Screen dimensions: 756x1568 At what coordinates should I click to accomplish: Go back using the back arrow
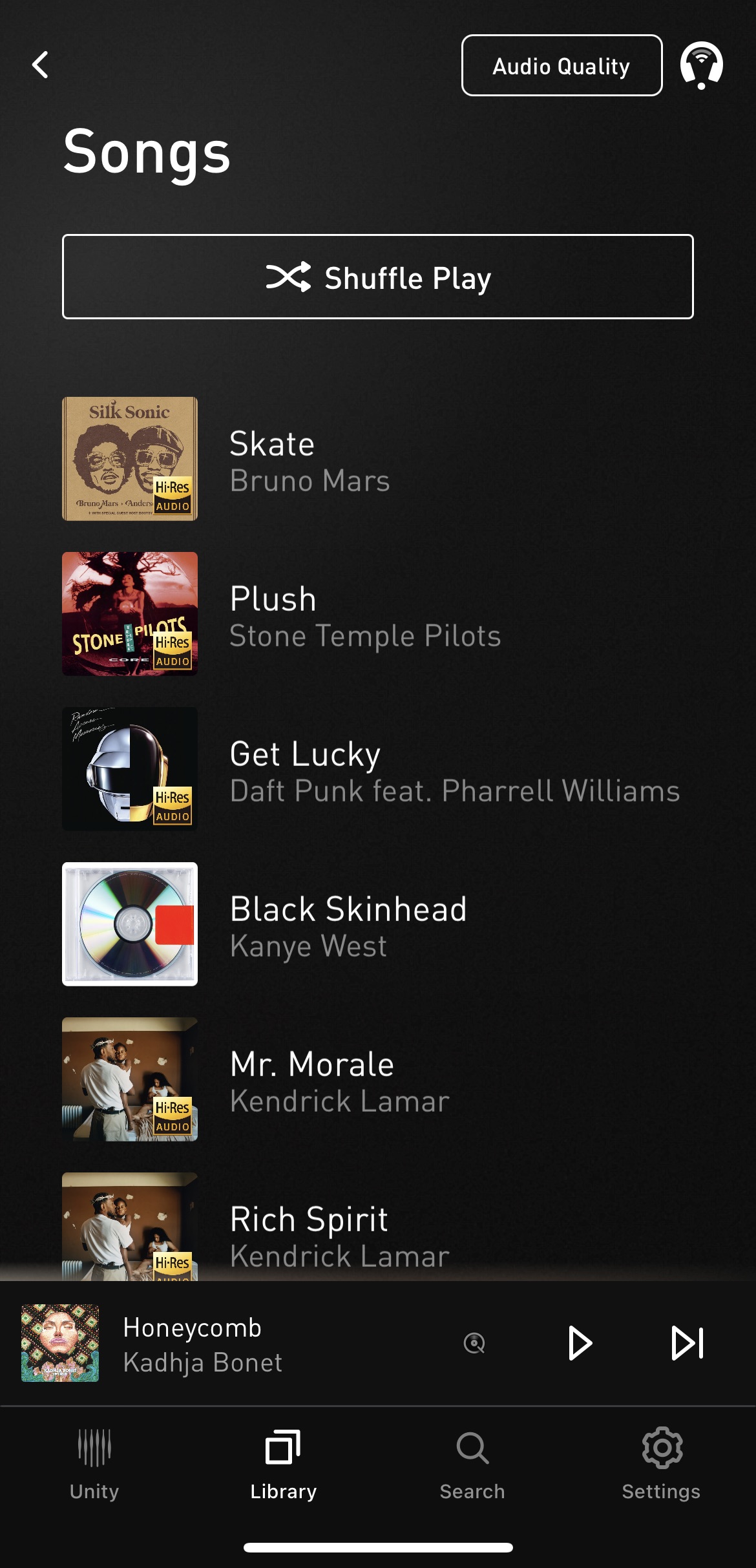click(40, 65)
